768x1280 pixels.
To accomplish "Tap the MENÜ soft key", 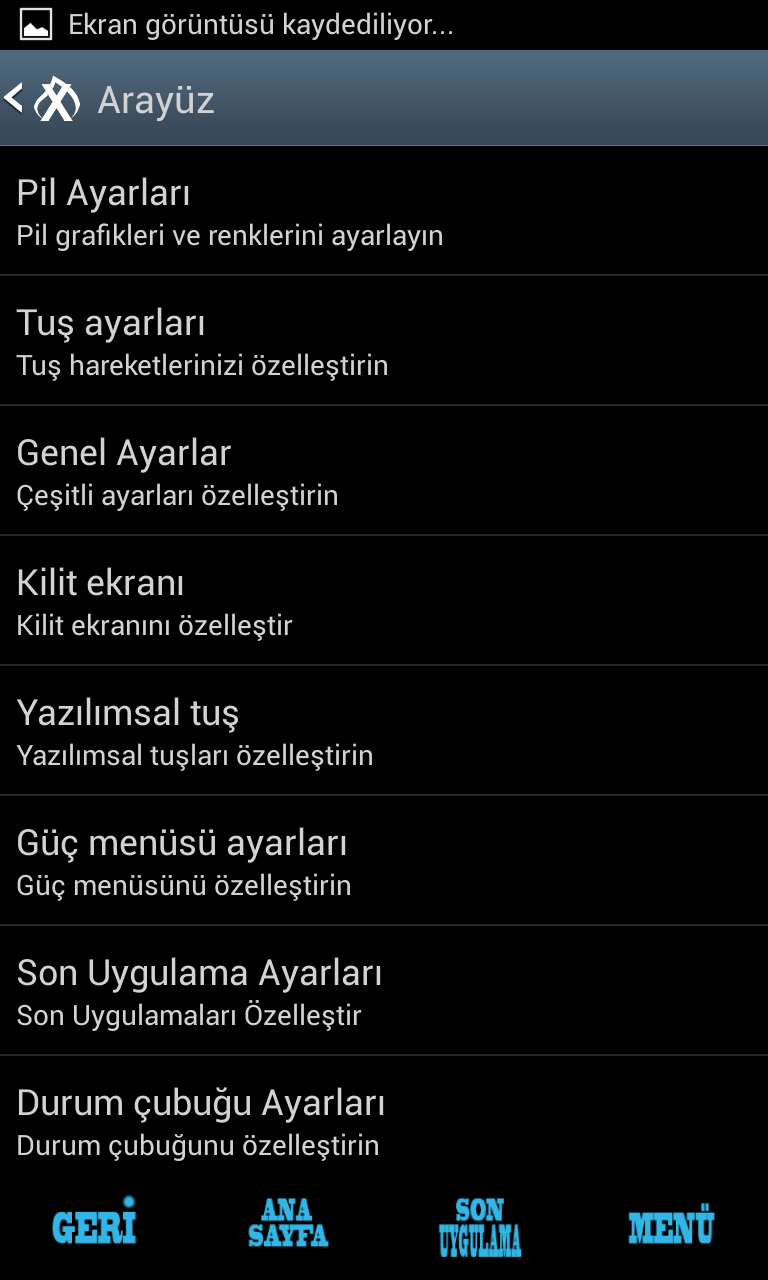I will click(671, 1225).
